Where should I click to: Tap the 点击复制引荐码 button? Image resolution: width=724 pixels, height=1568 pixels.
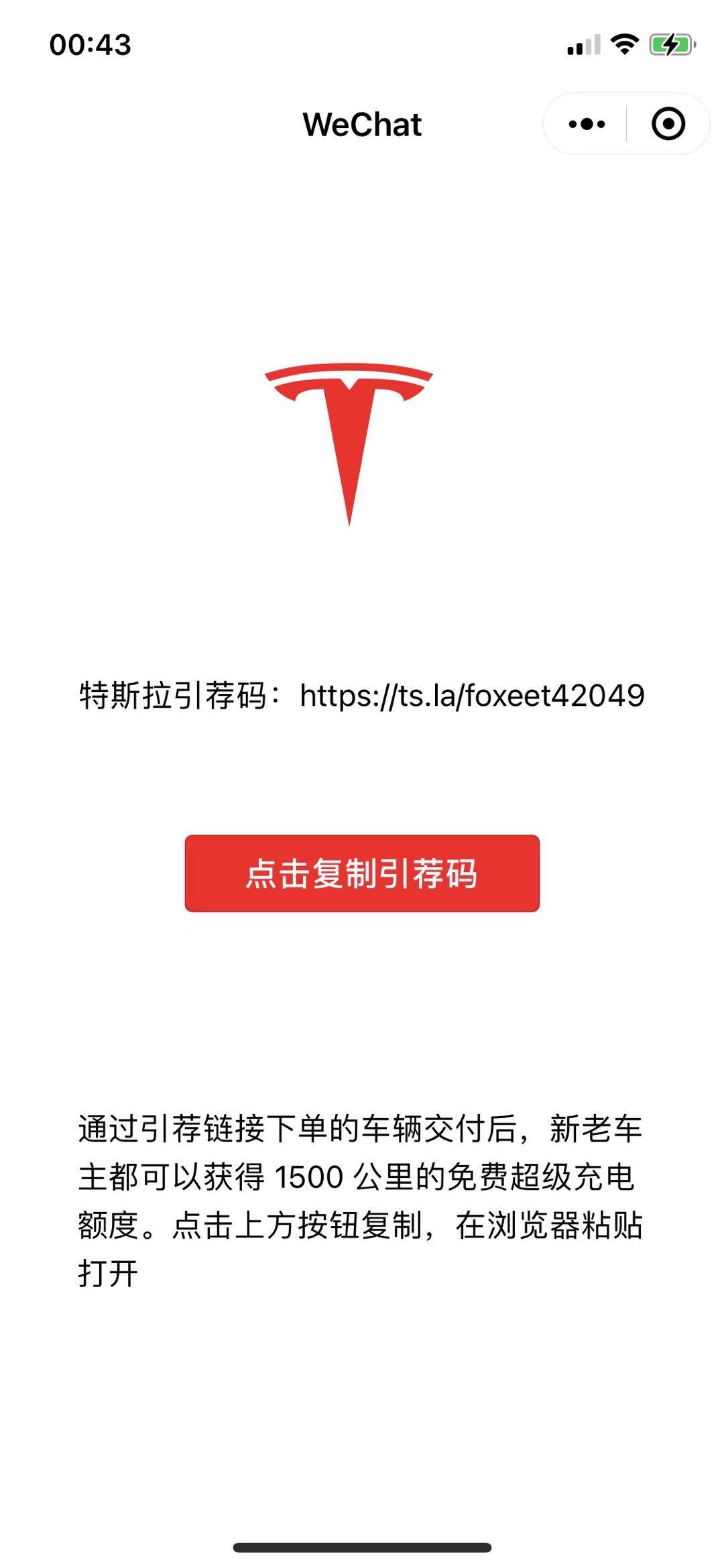[362, 873]
